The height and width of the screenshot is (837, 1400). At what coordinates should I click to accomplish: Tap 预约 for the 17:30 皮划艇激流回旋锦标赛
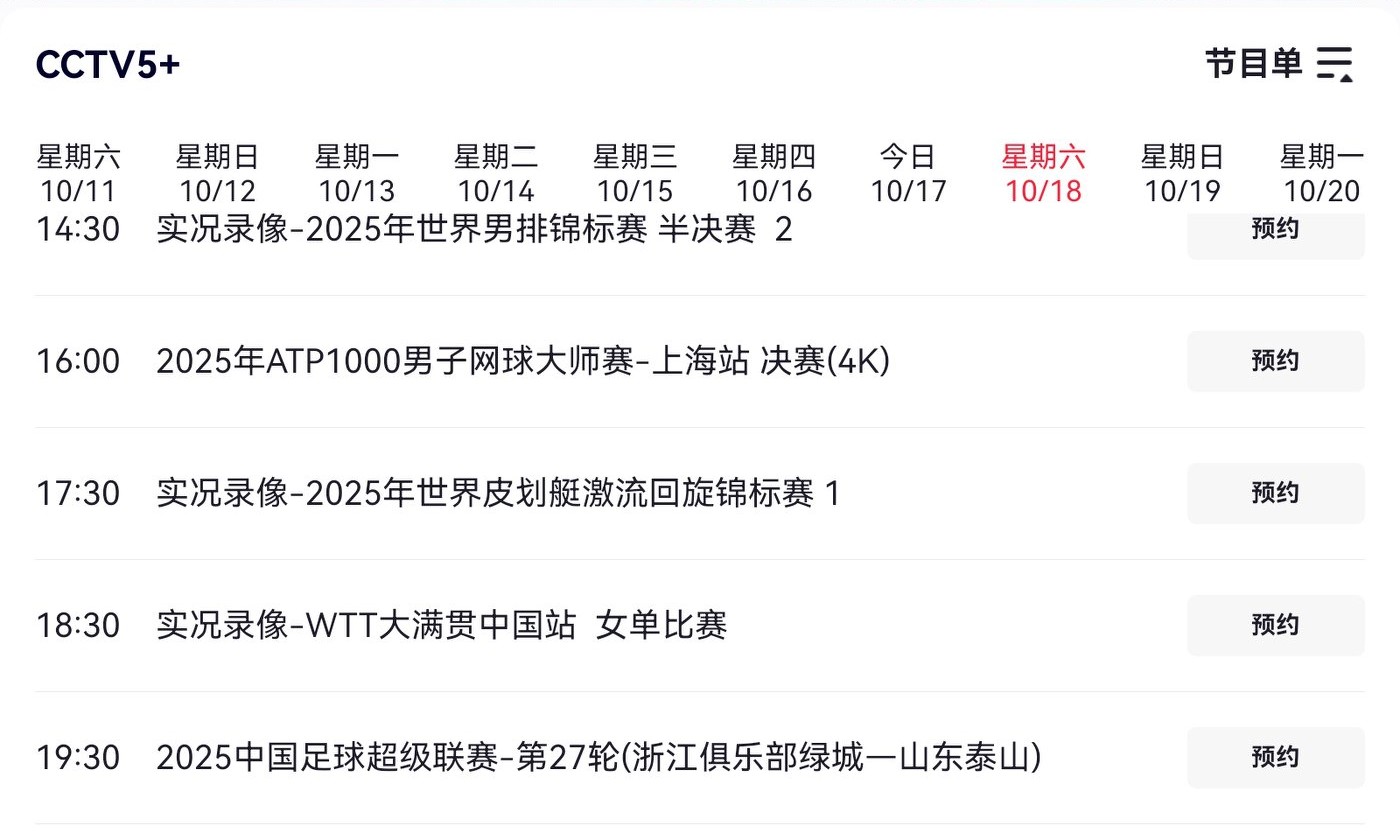[1275, 493]
